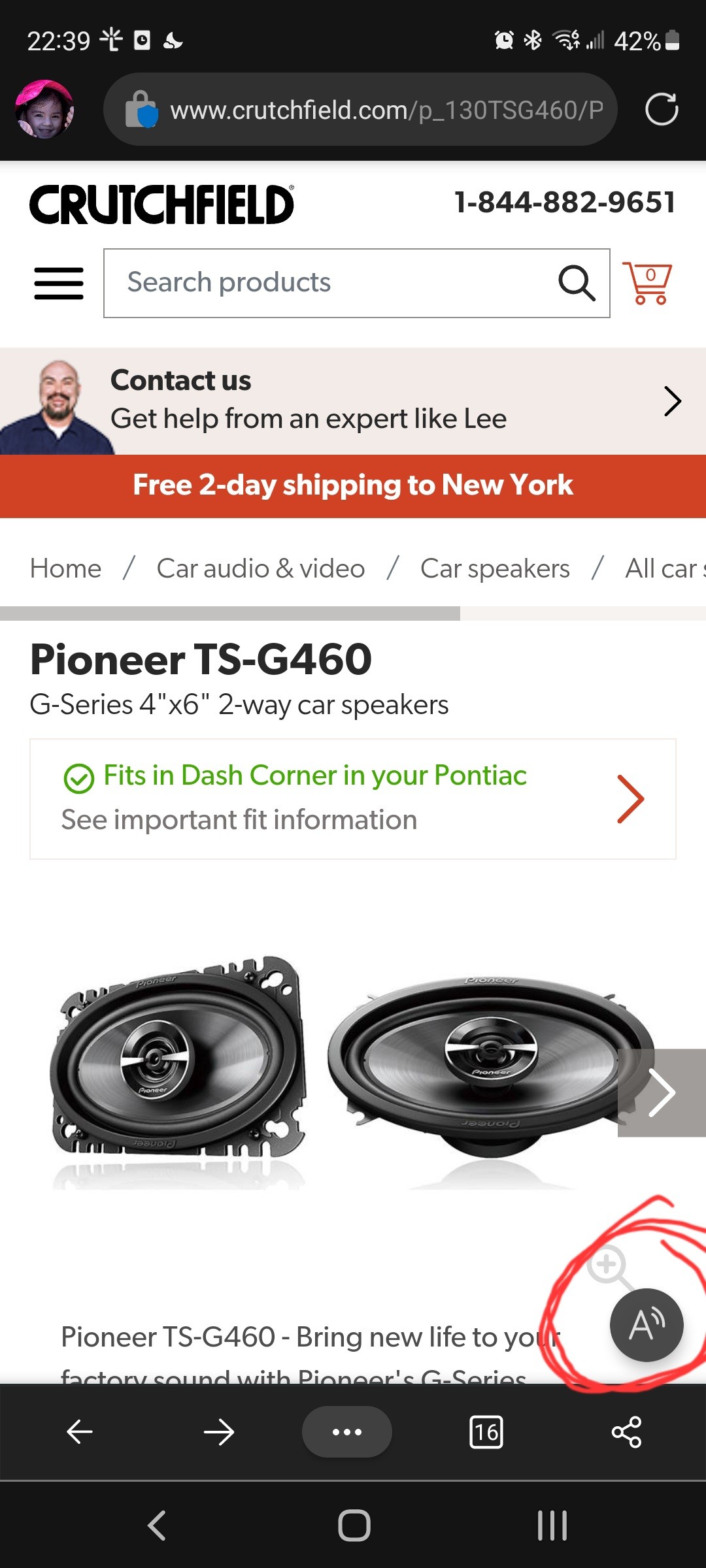The height and width of the screenshot is (1568, 706).
Task: Go to Home breadcrumb
Action: (x=65, y=568)
